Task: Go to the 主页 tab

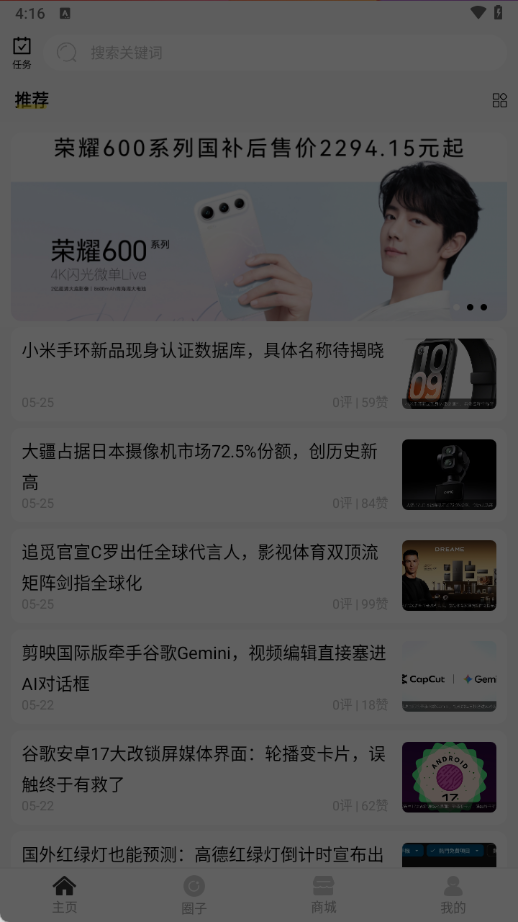Action: [65, 894]
